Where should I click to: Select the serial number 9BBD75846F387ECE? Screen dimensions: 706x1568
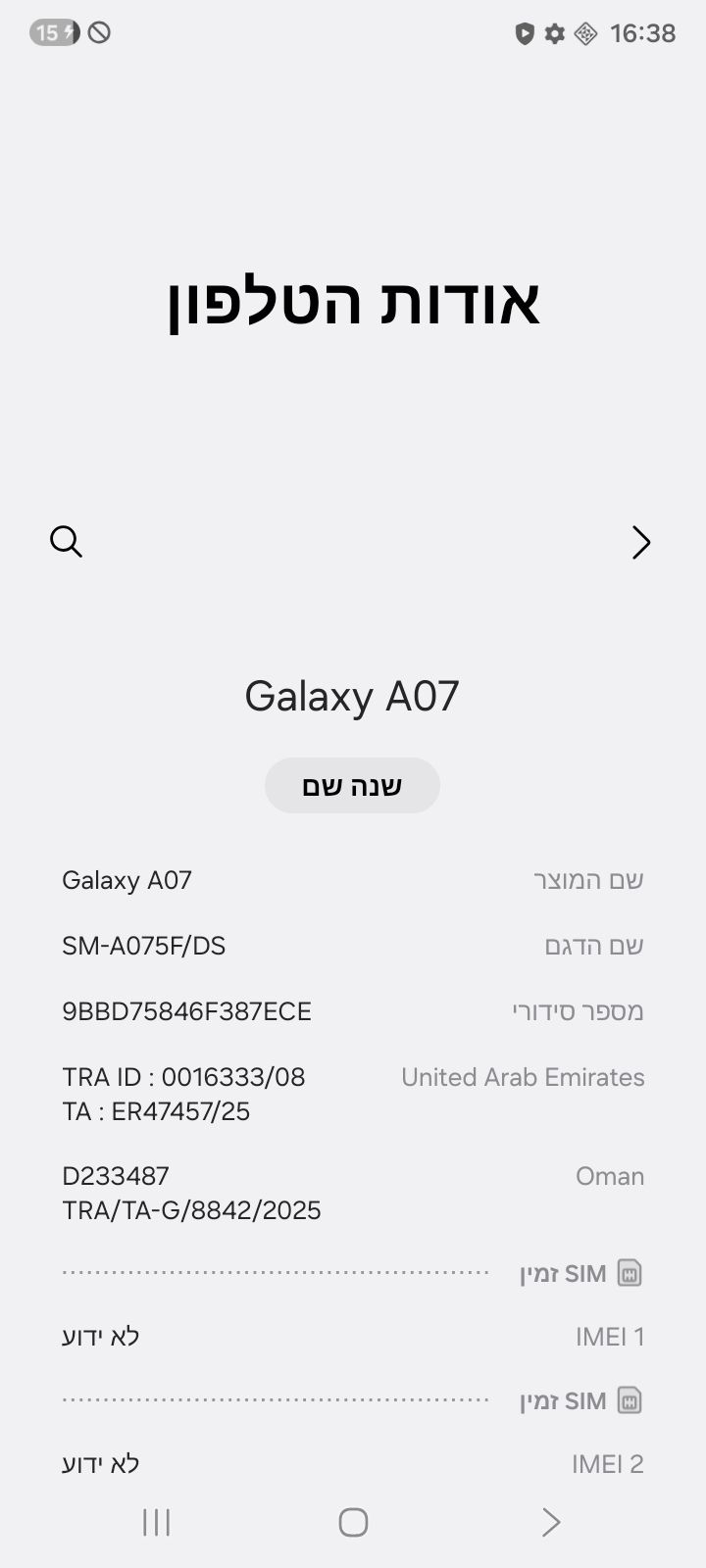click(x=186, y=1010)
